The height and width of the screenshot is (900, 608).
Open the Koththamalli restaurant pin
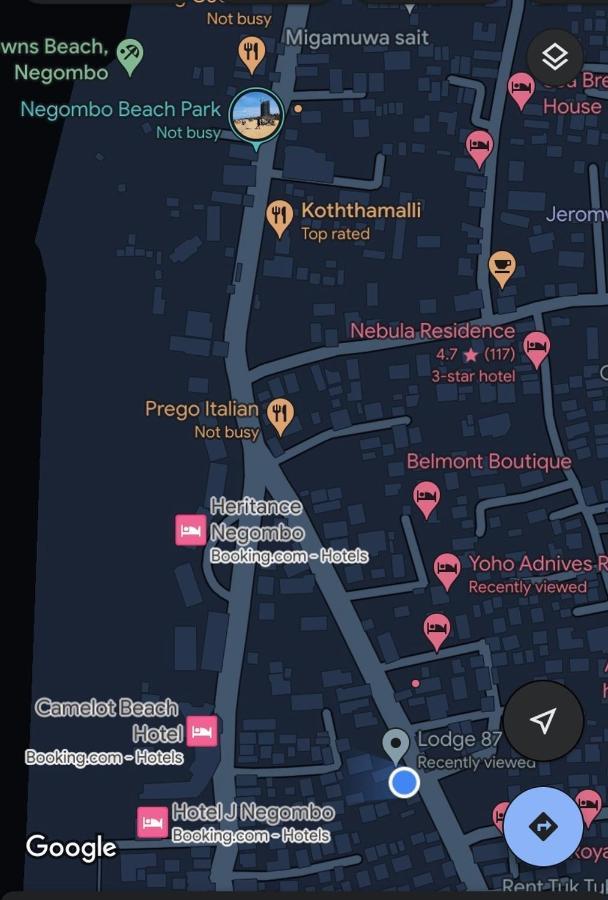click(279, 215)
